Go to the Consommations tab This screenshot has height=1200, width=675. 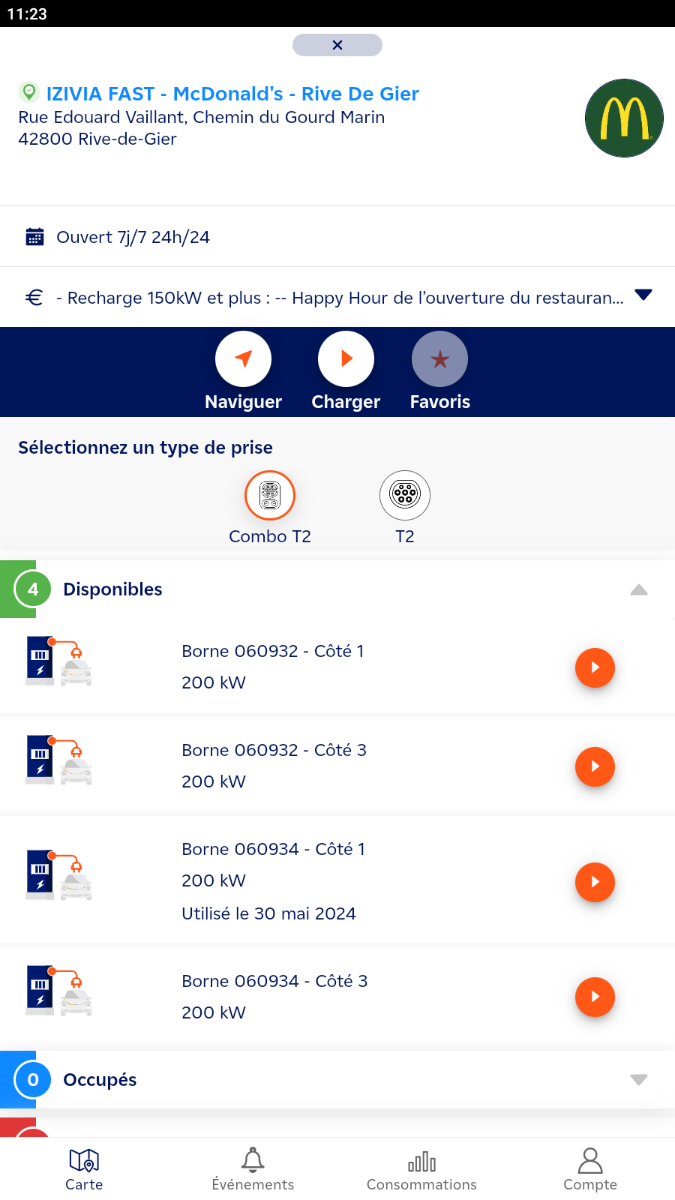(x=421, y=1169)
